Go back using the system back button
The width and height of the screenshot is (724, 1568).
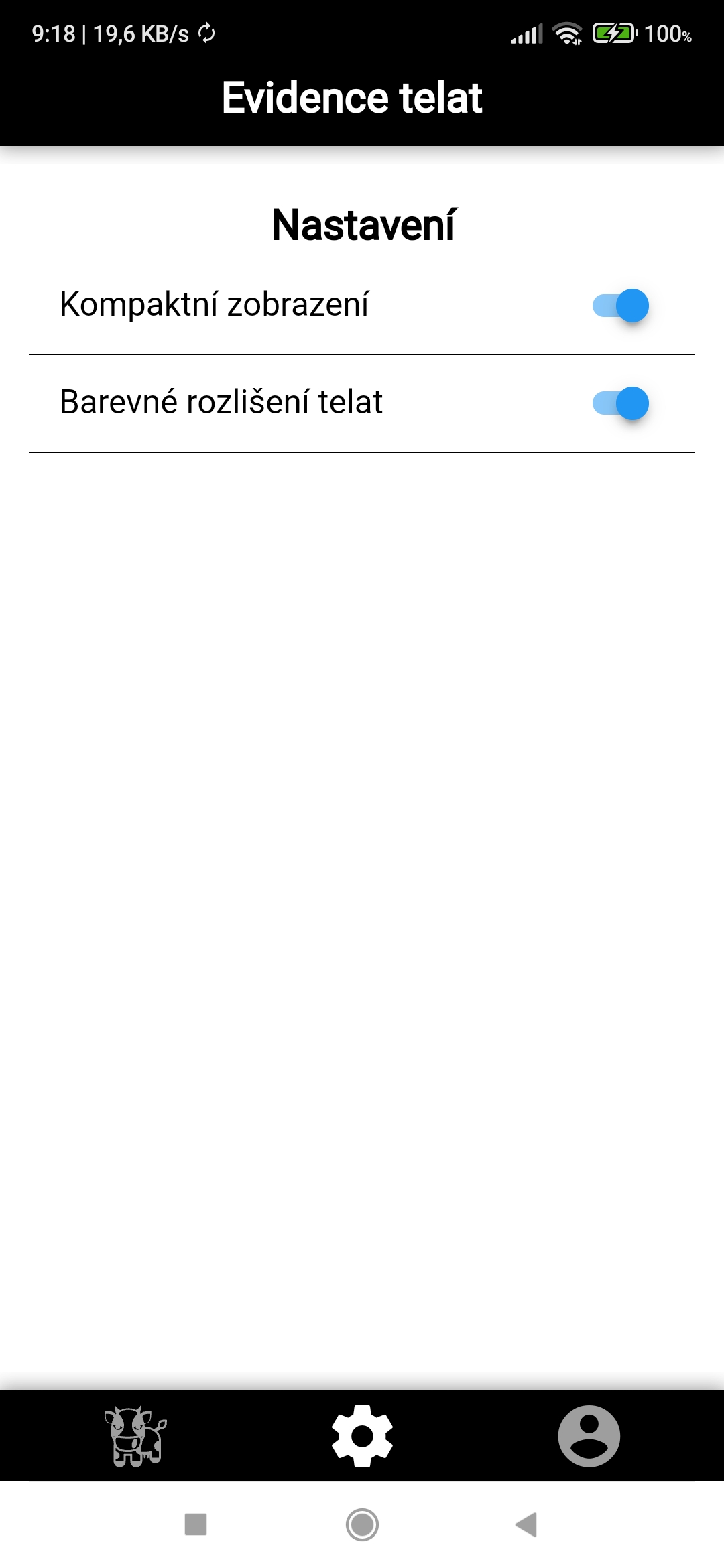click(527, 1524)
